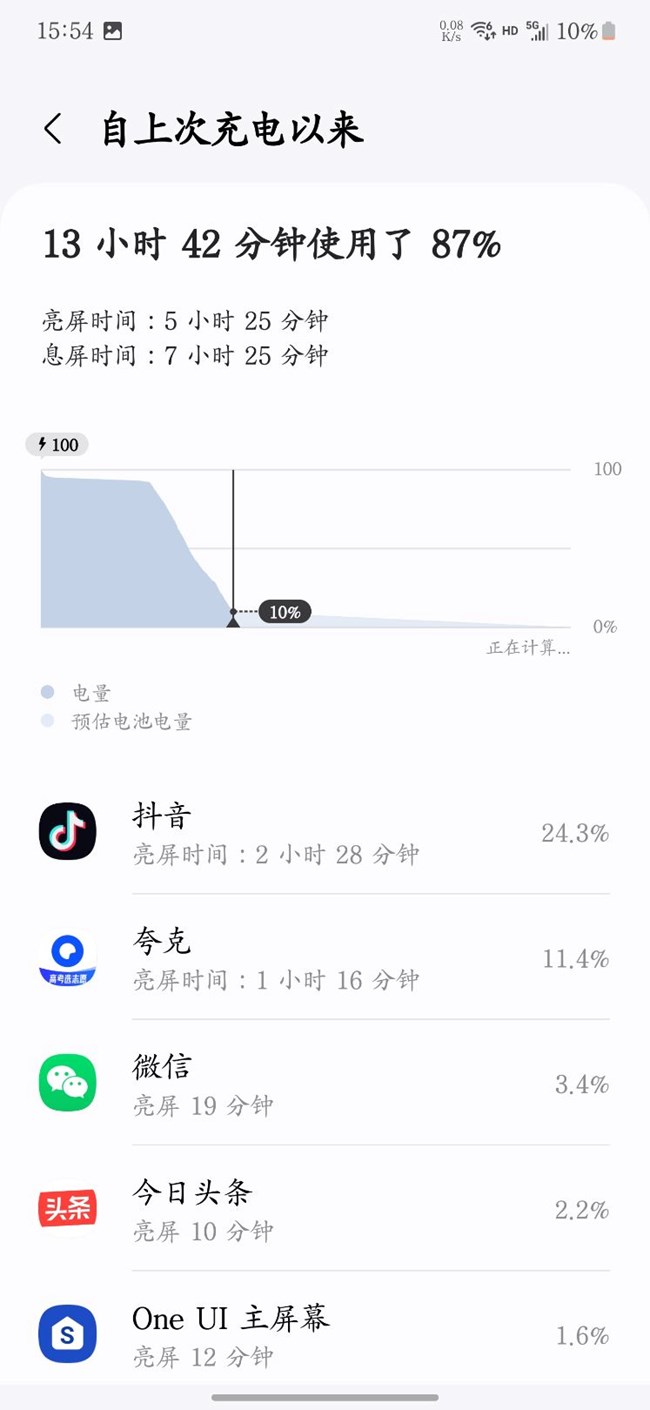
Task: Open 抖音 battery usage details
Action: (x=325, y=832)
